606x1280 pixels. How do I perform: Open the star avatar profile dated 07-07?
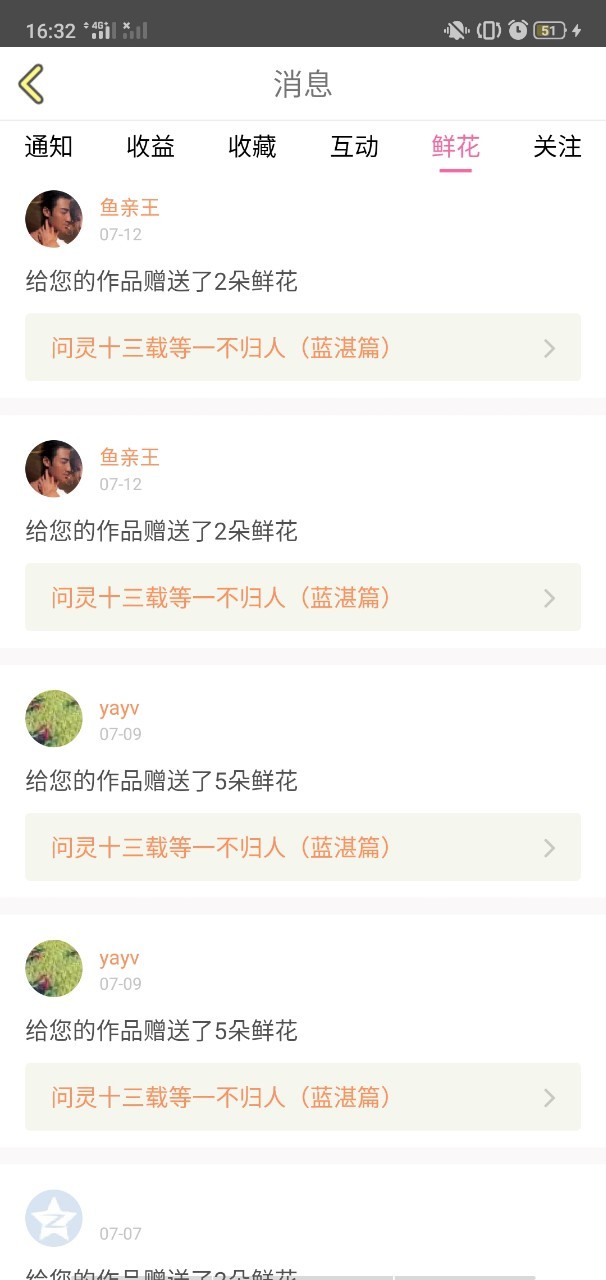(x=54, y=1218)
